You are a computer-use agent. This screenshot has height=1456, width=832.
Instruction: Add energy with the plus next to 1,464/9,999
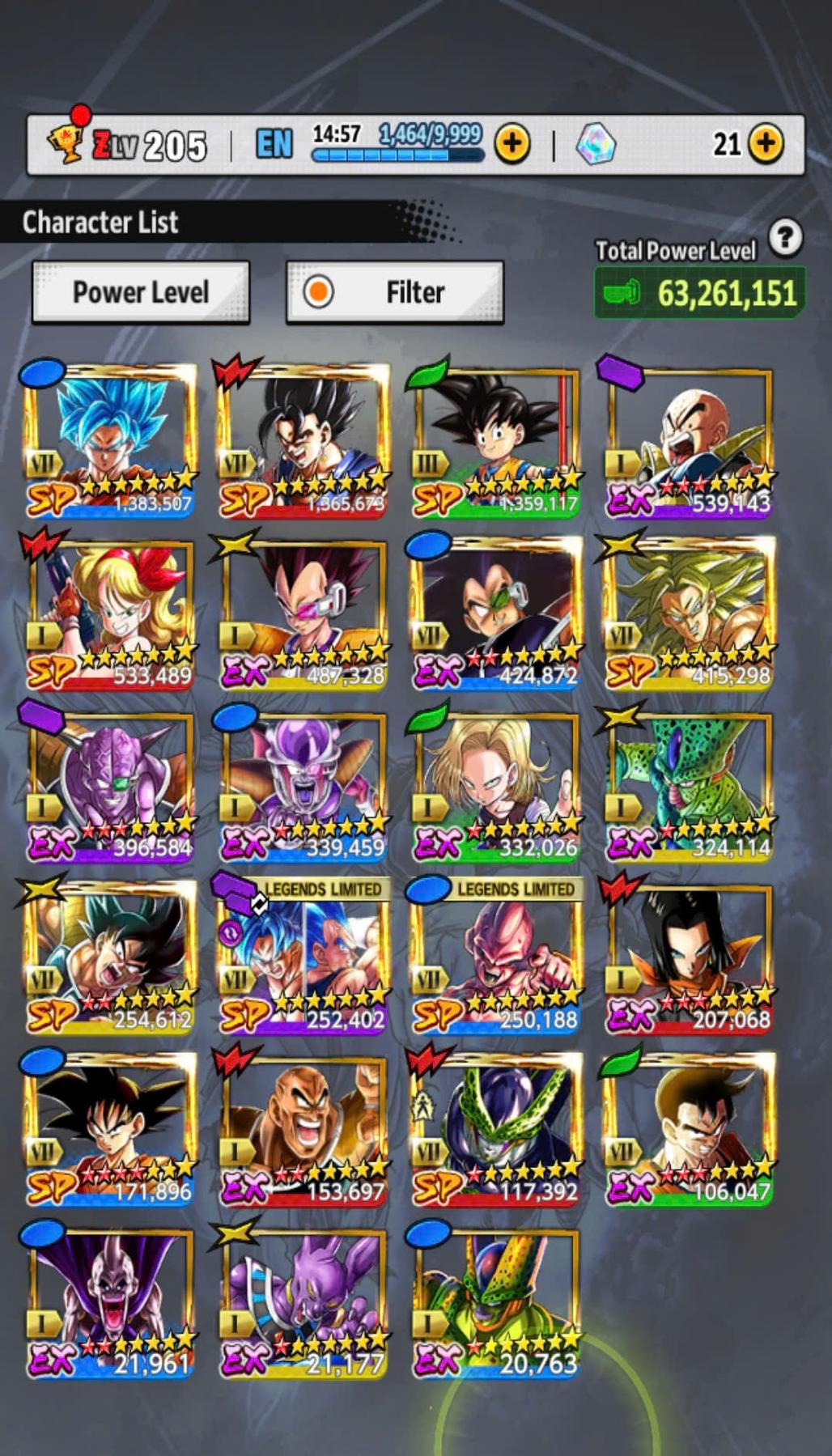pyautogui.click(x=512, y=144)
